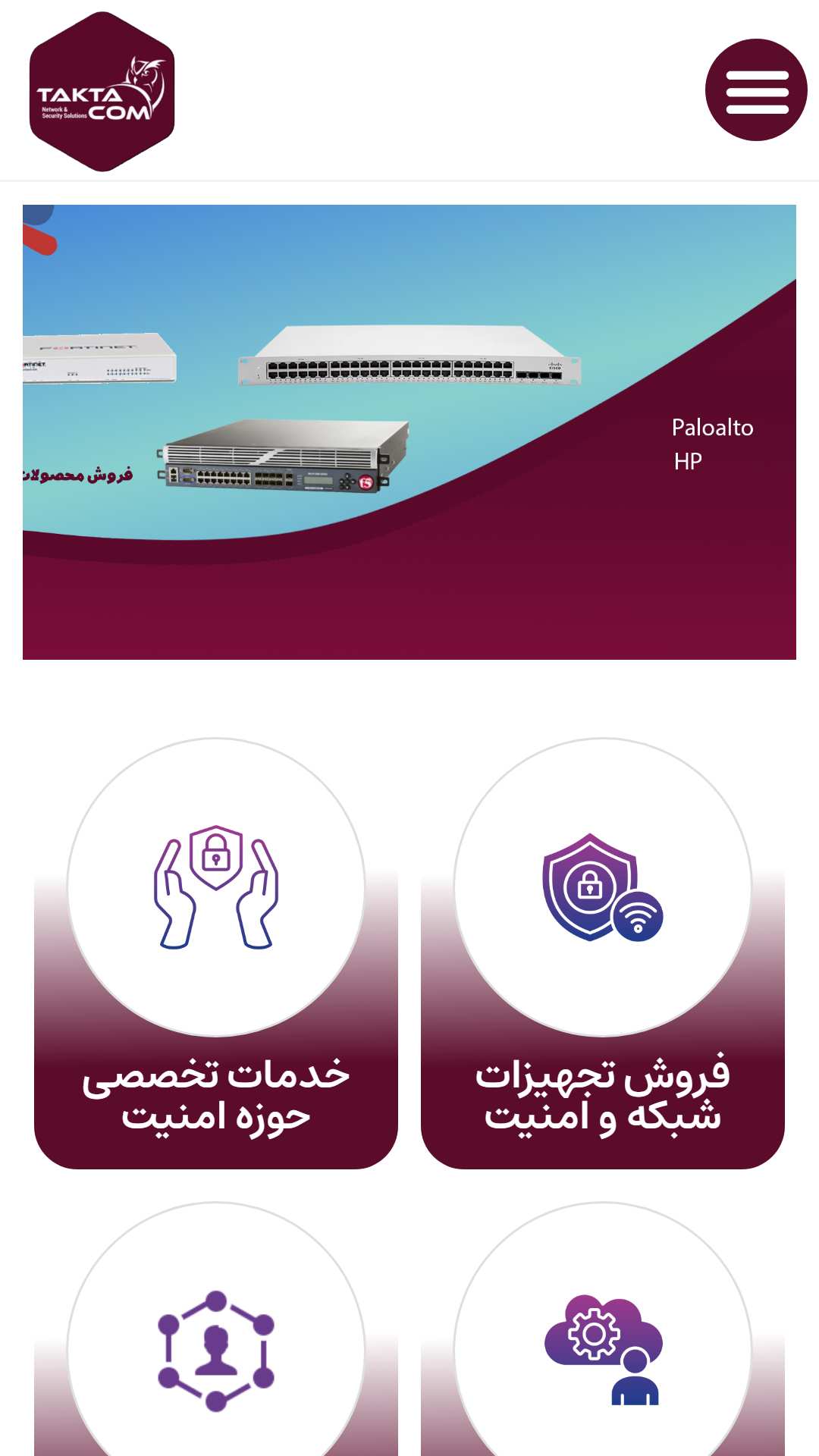Open the hamburger menu
Image resolution: width=819 pixels, height=1456 pixels.
pyautogui.click(x=756, y=89)
